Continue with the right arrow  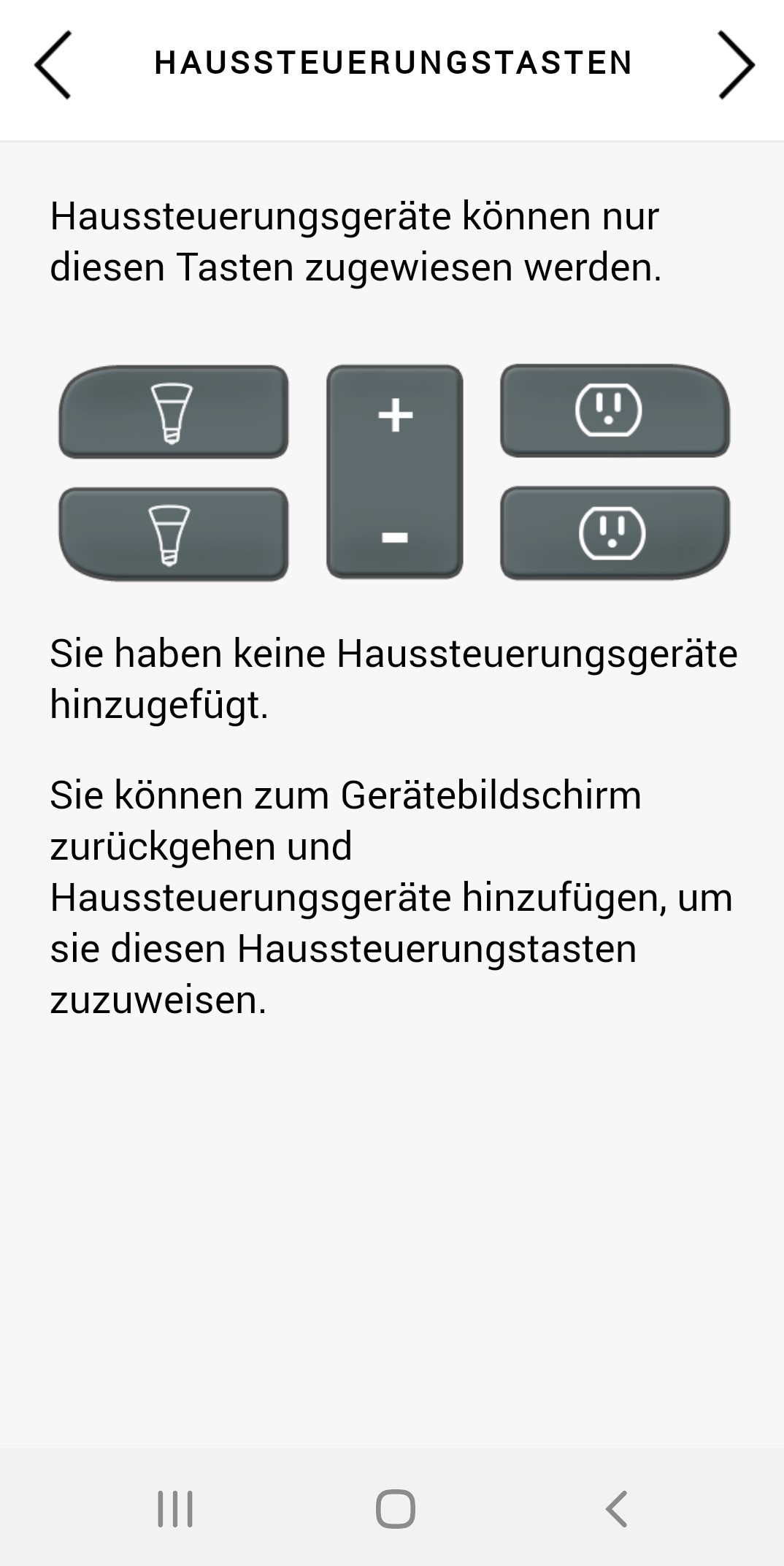point(735,64)
